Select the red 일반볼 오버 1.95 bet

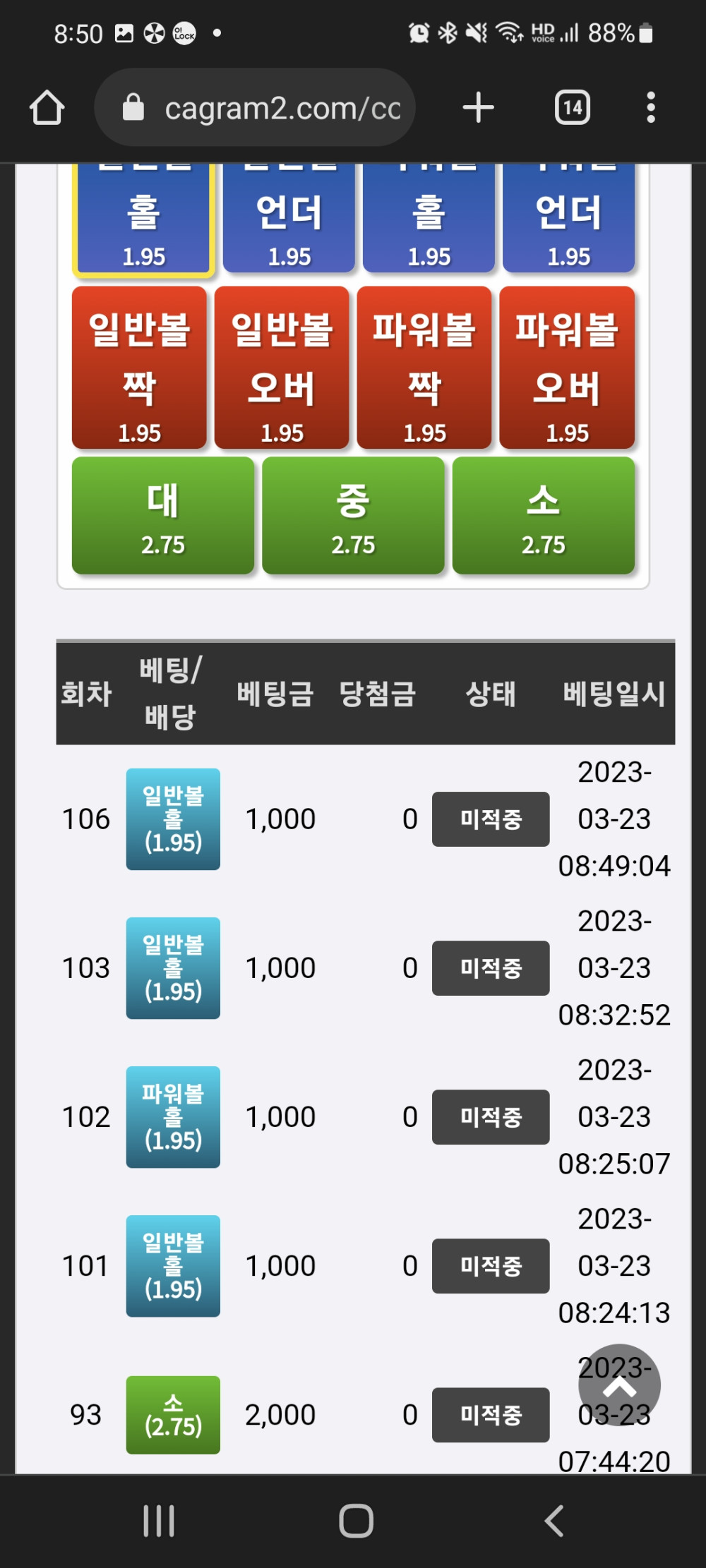[x=282, y=368]
